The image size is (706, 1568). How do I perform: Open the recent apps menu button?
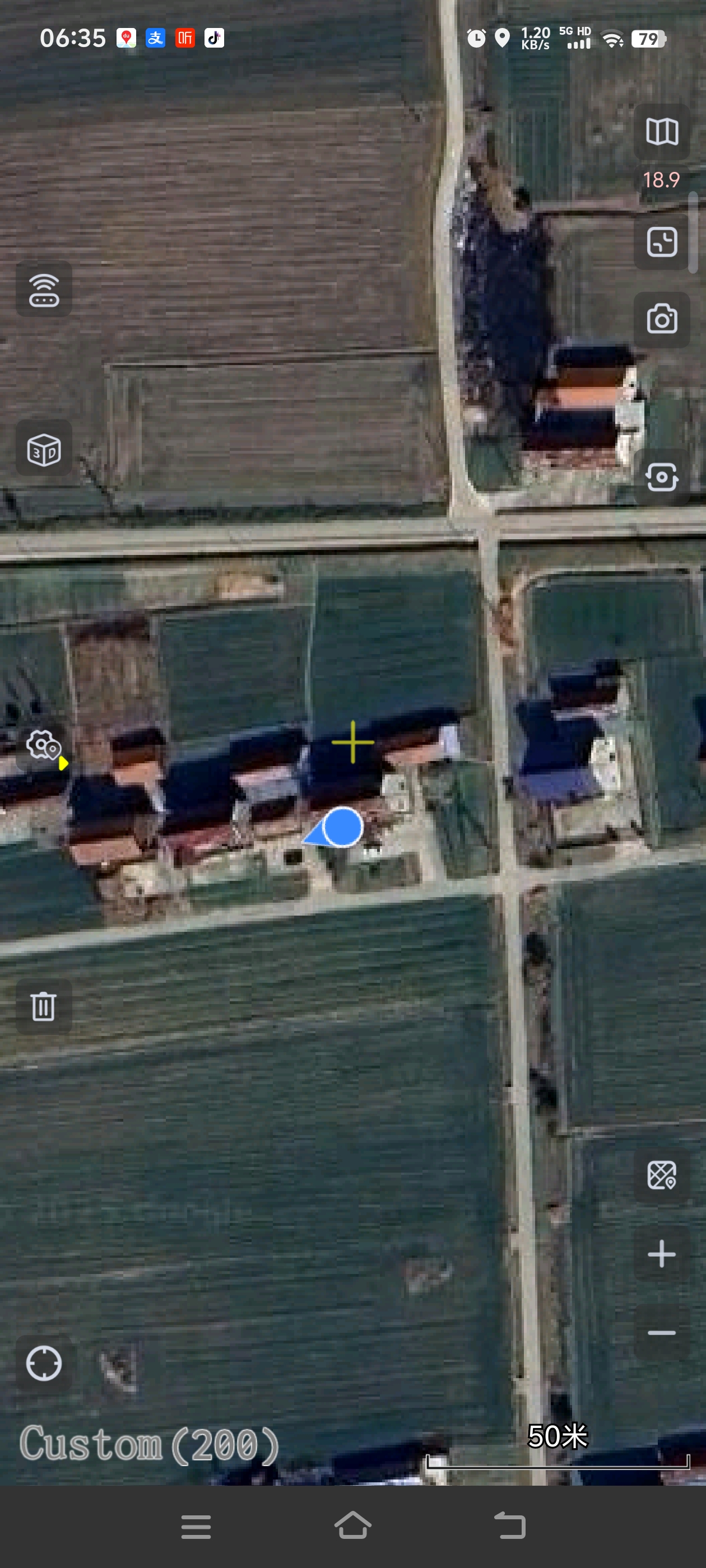tap(196, 1527)
